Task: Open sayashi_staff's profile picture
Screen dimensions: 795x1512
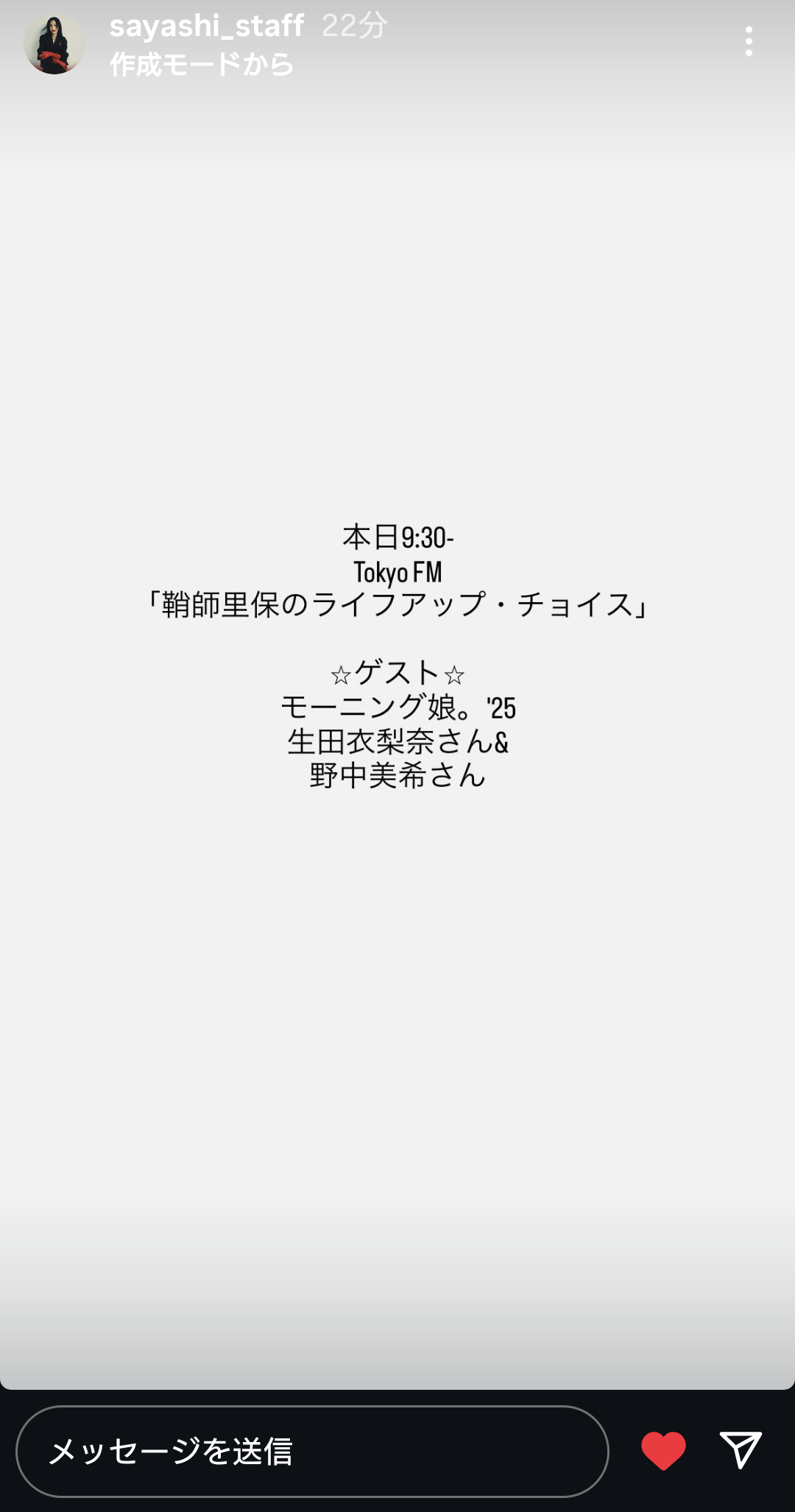Action: pyautogui.click(x=54, y=43)
